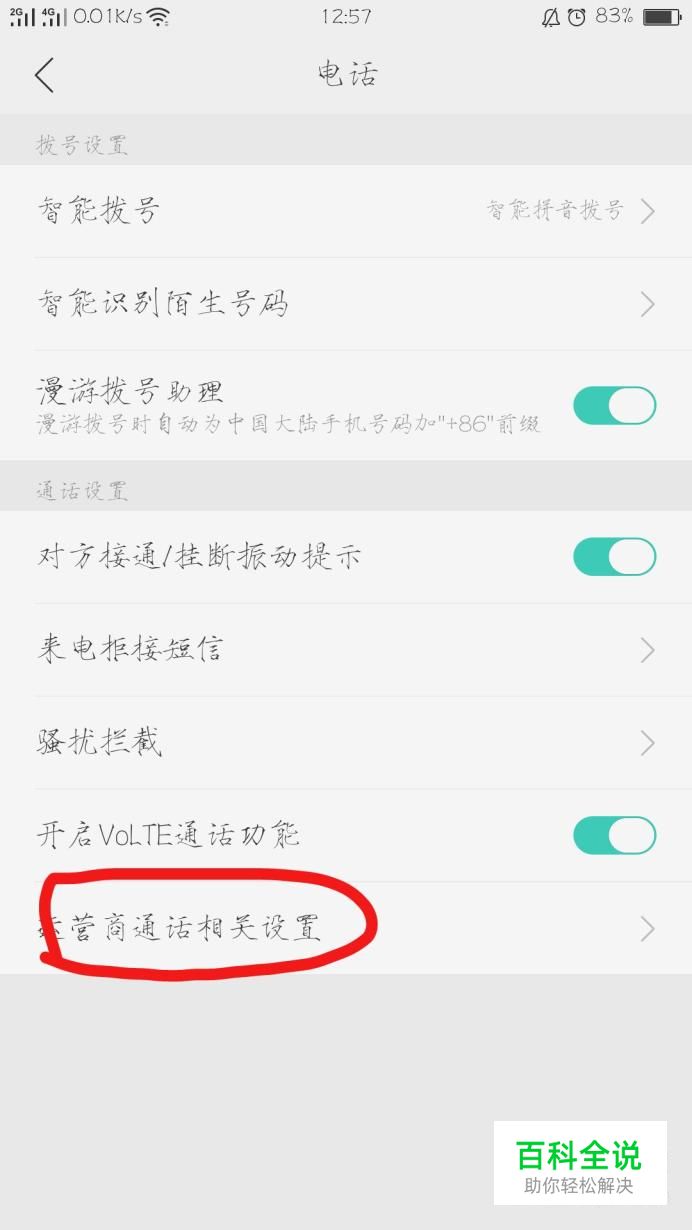
Task: Open 智能拨号 settings
Action: pos(346,211)
